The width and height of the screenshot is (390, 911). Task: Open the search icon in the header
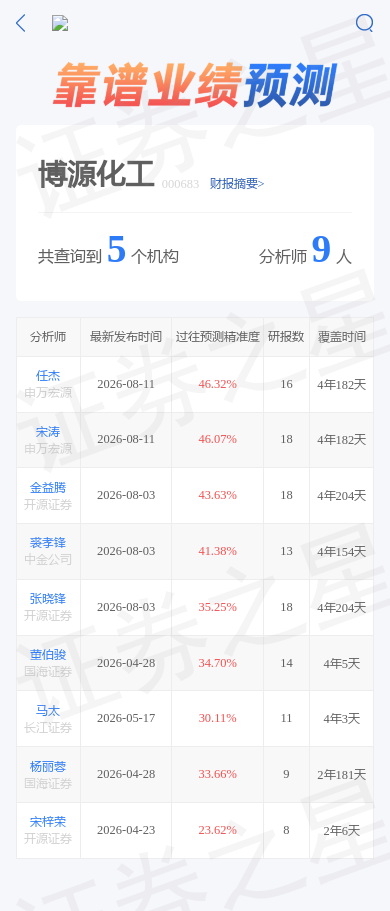point(364,23)
